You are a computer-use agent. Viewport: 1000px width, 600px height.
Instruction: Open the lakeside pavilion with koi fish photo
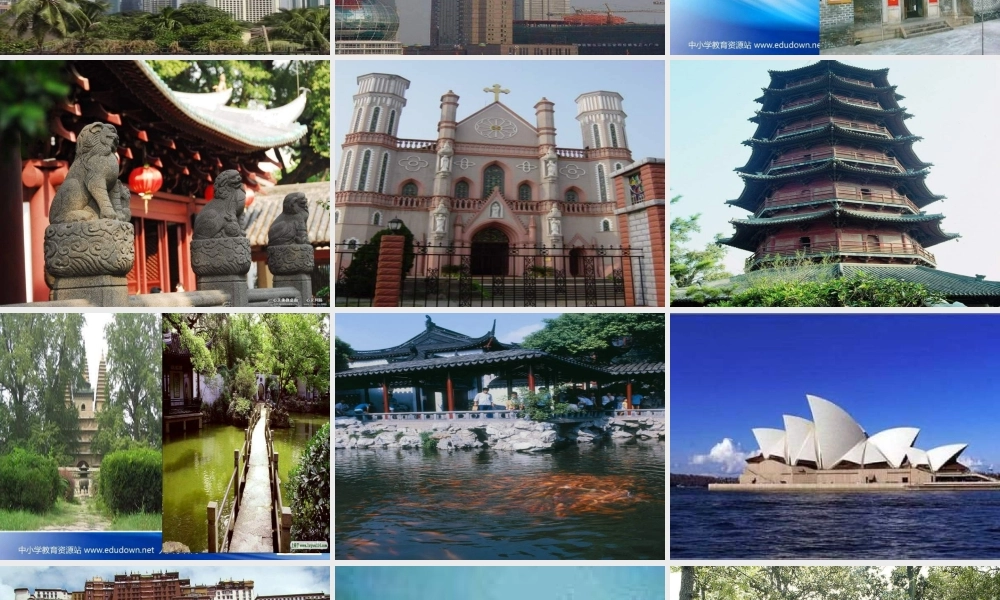[500, 436]
